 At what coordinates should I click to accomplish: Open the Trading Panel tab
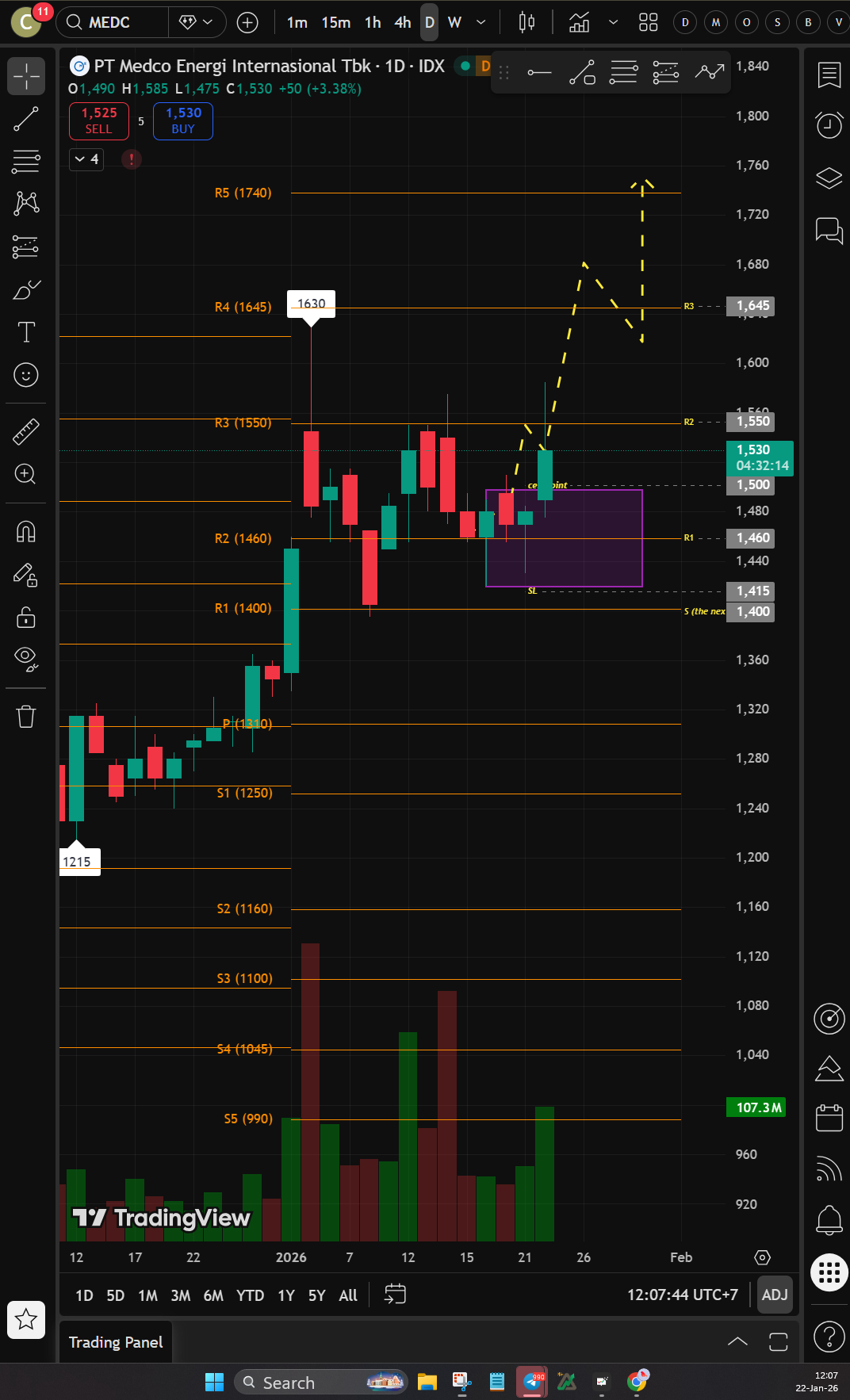coord(116,1342)
